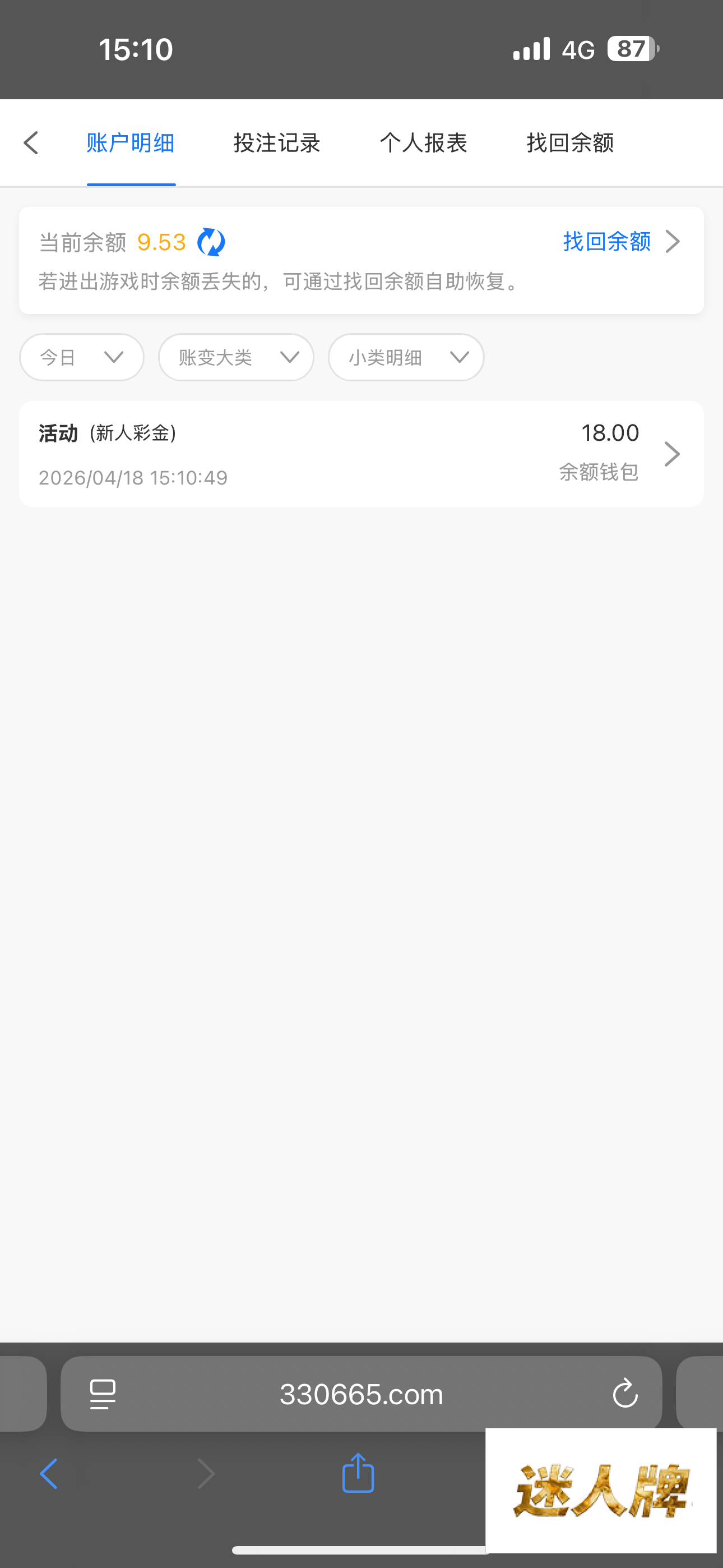Screen dimensions: 723x1568
Task: Open the page menu icon in the address bar
Action: tap(102, 1394)
